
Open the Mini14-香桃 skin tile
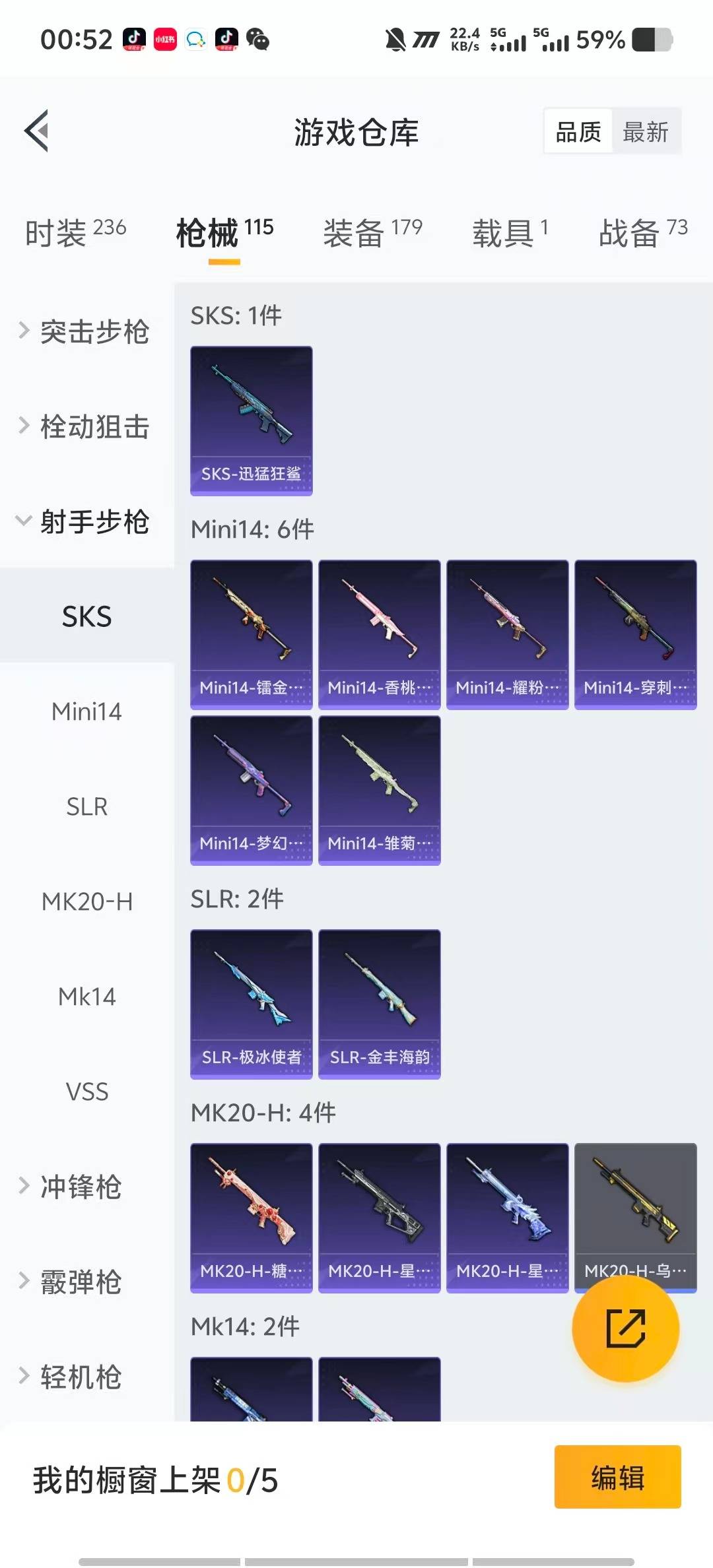pyautogui.click(x=379, y=634)
